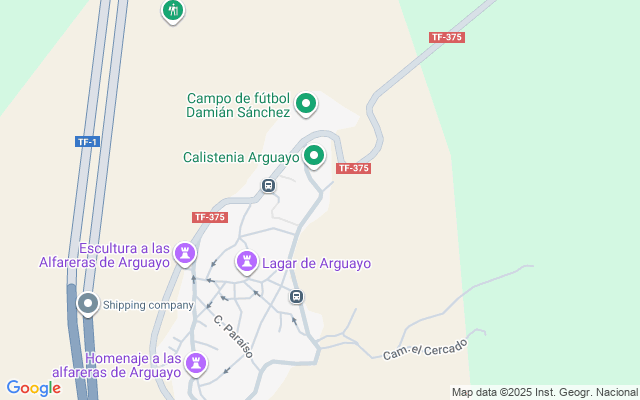Tap the bus stop icon near Calistenia Arguayo
Image resolution: width=640 pixels, height=400 pixels.
[x=268, y=186]
